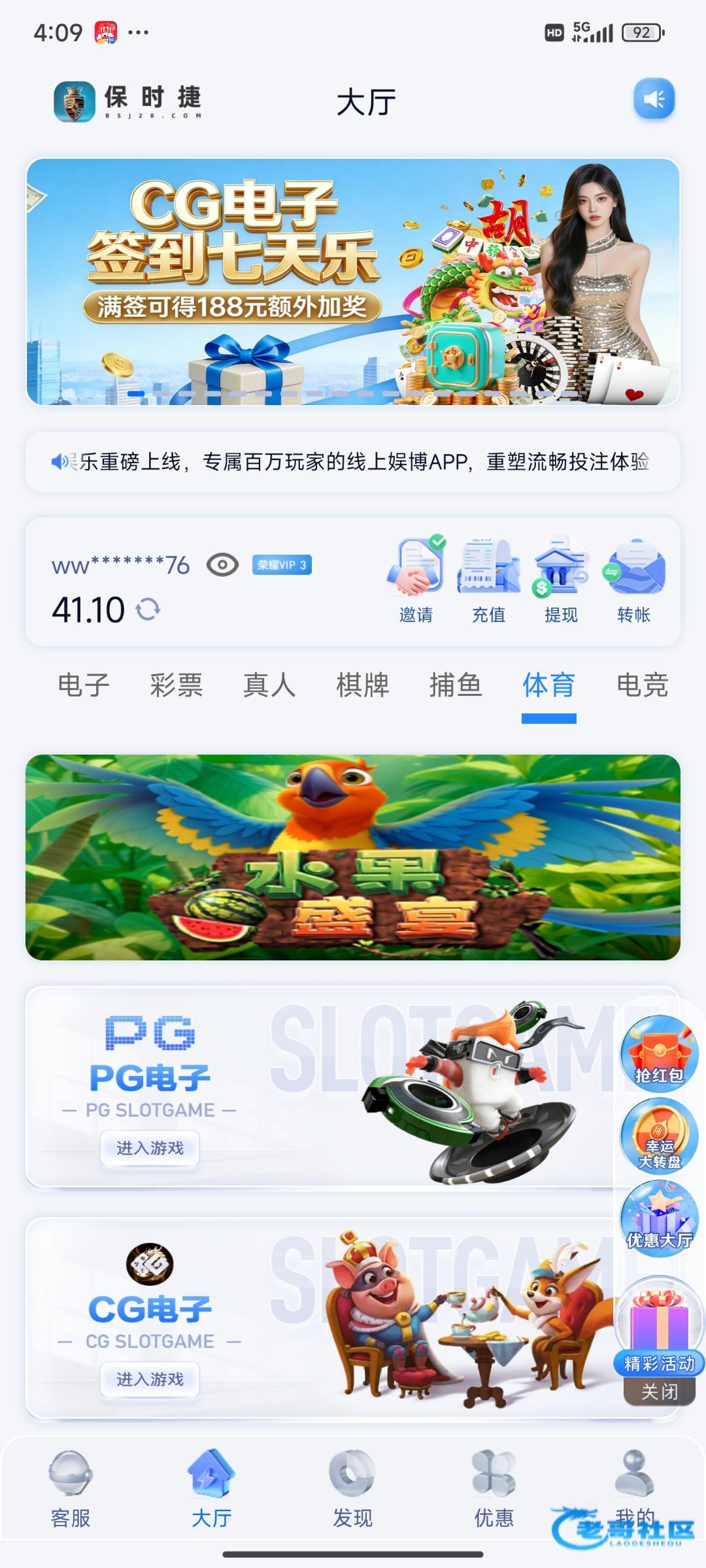Open the 邀请 invite shortcut
706x1568 pixels.
[x=416, y=579]
